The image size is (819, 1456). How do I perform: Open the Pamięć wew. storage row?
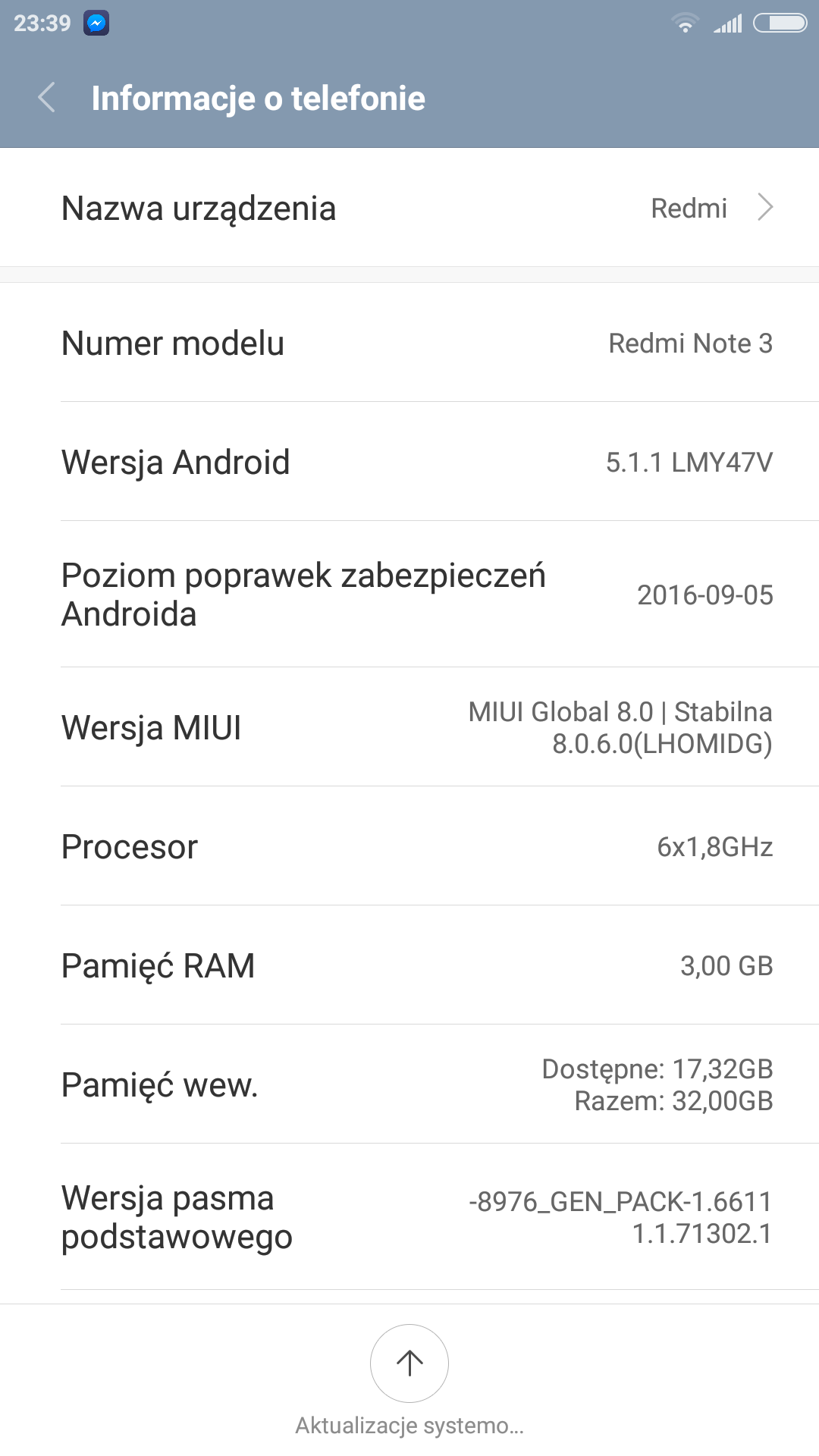(x=409, y=1084)
